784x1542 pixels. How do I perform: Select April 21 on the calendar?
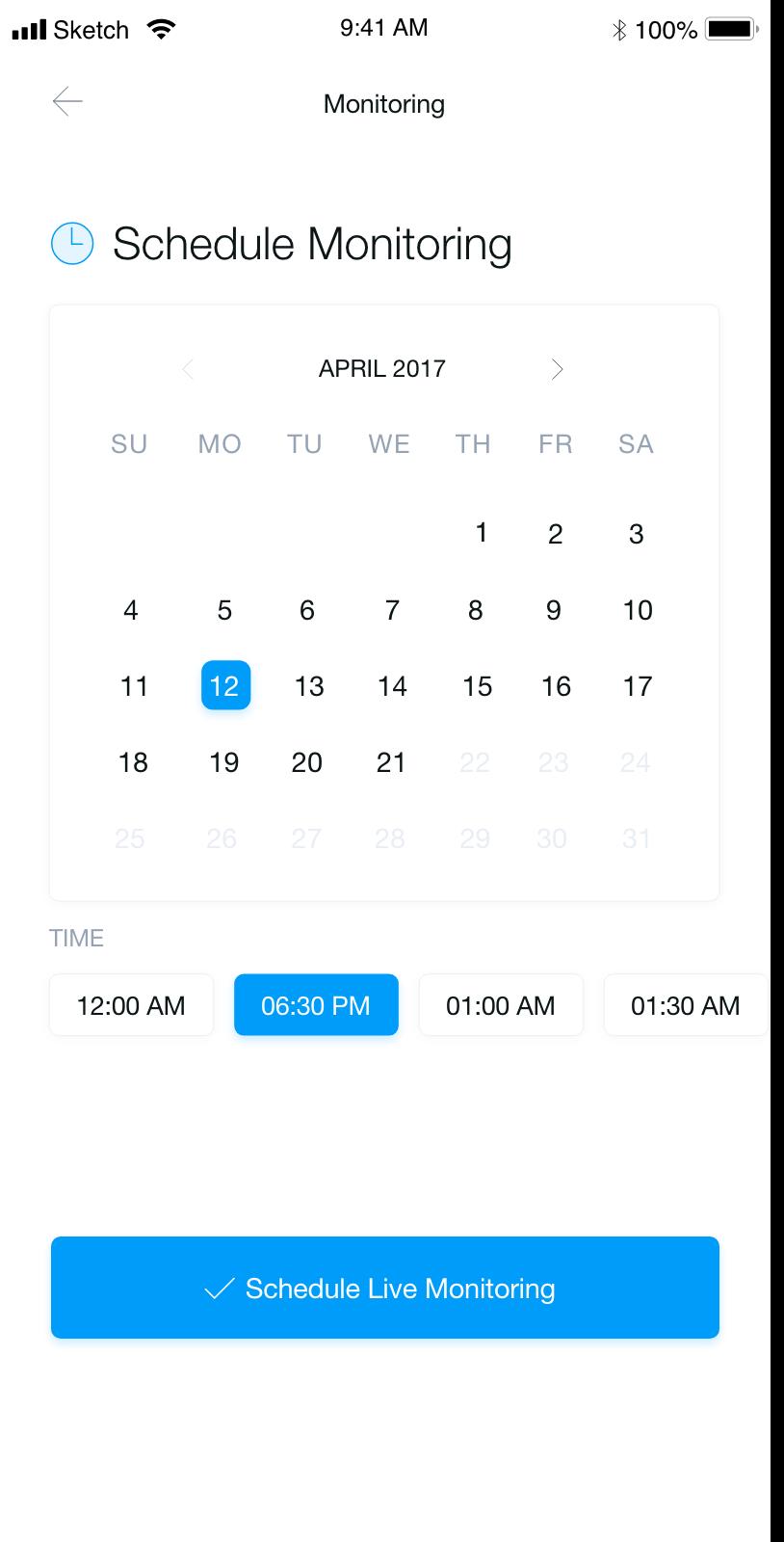pos(391,762)
